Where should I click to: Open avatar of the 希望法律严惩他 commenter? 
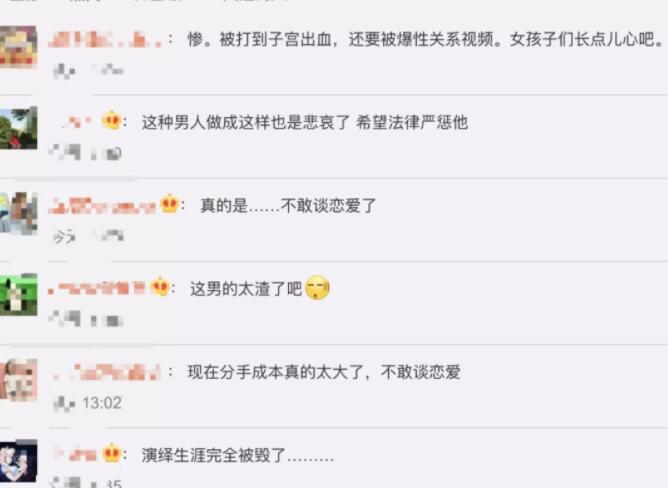tap(18, 129)
